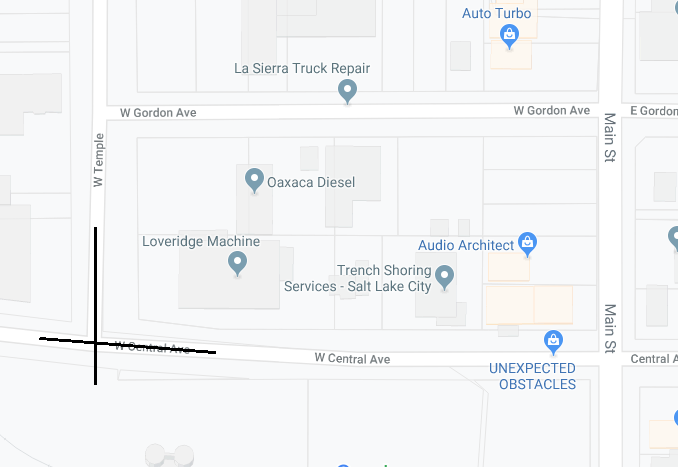The height and width of the screenshot is (467, 678).
Task: Tap the Oaxaca Diesel location marker
Action: pyautogui.click(x=254, y=180)
